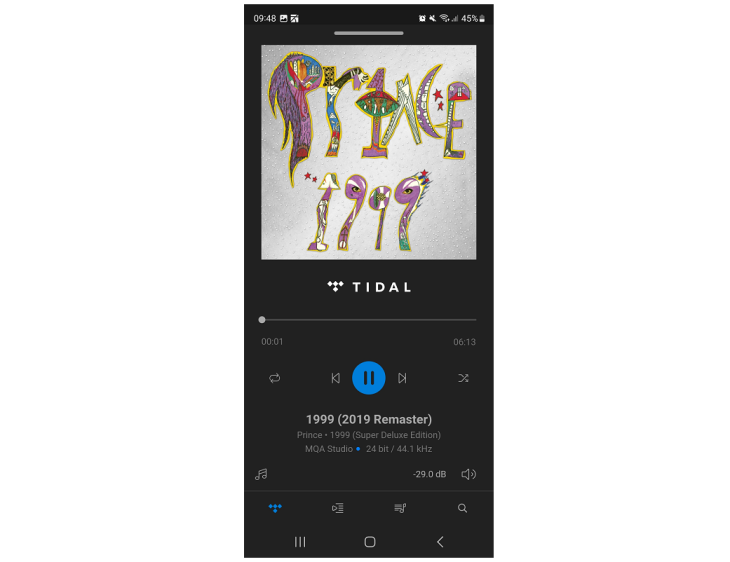This screenshot has height=562, width=730.
Task: Go back with system back button
Action: (440, 542)
